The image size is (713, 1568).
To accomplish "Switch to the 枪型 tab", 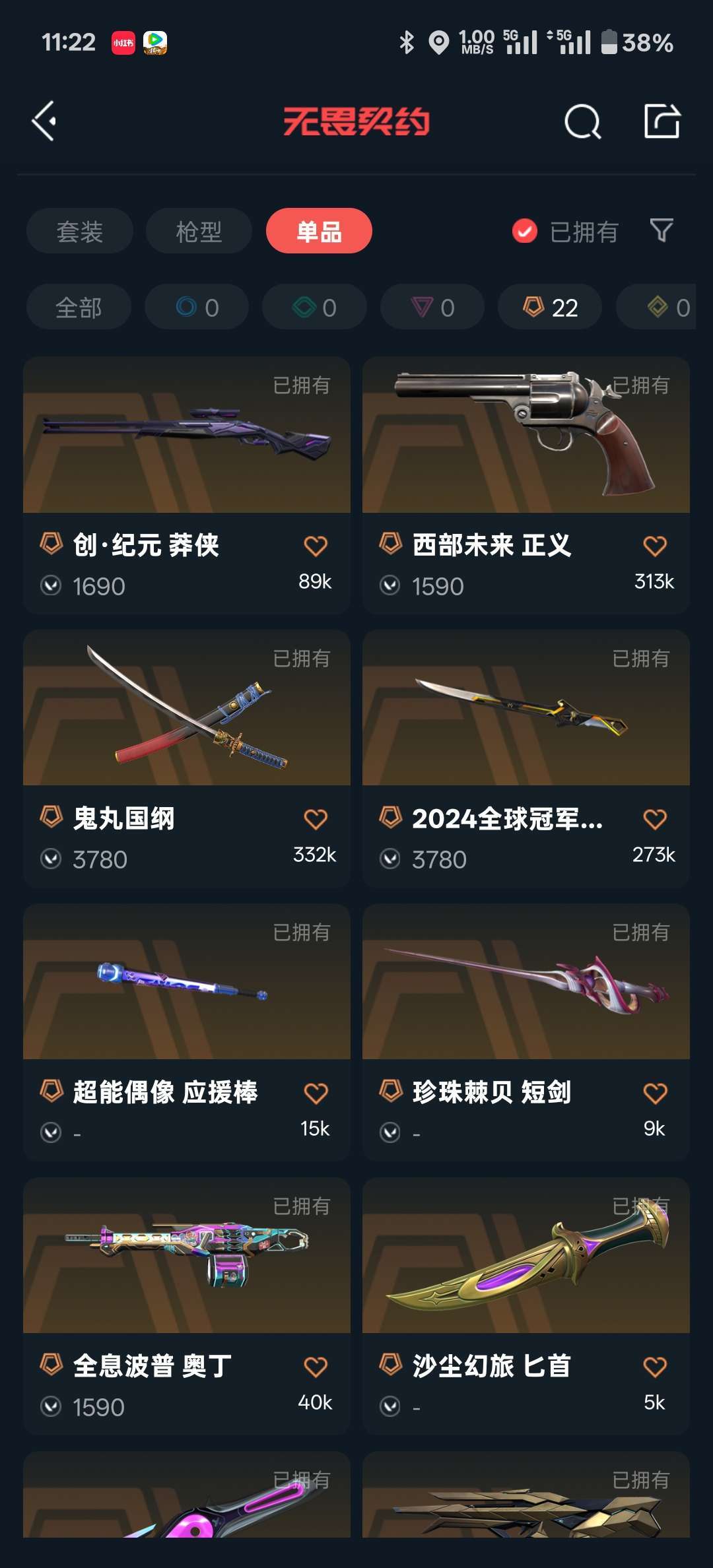I will (x=197, y=231).
